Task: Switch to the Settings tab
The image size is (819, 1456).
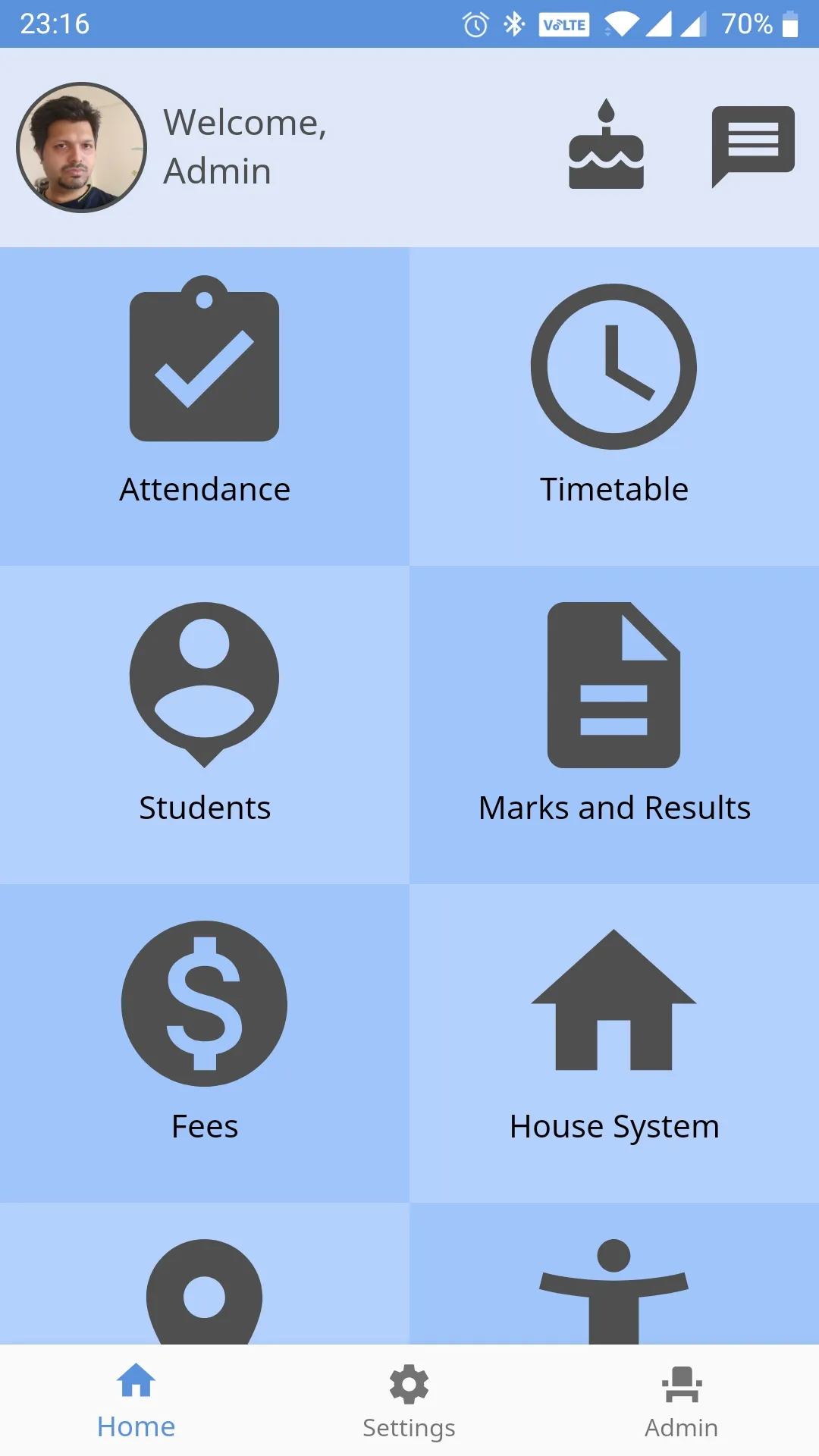Action: point(409,1401)
